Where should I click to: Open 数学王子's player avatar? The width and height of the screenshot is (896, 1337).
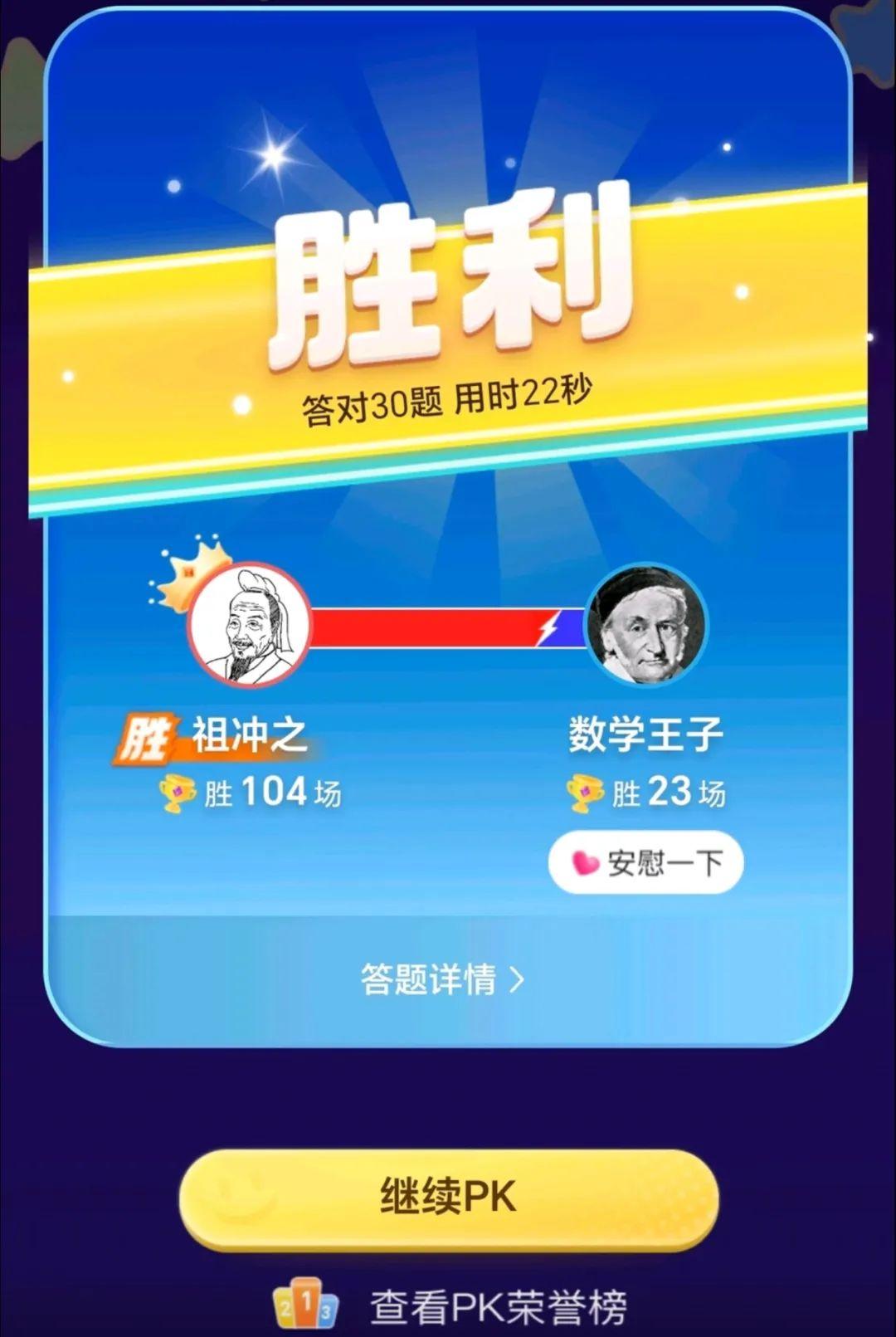[x=647, y=624]
